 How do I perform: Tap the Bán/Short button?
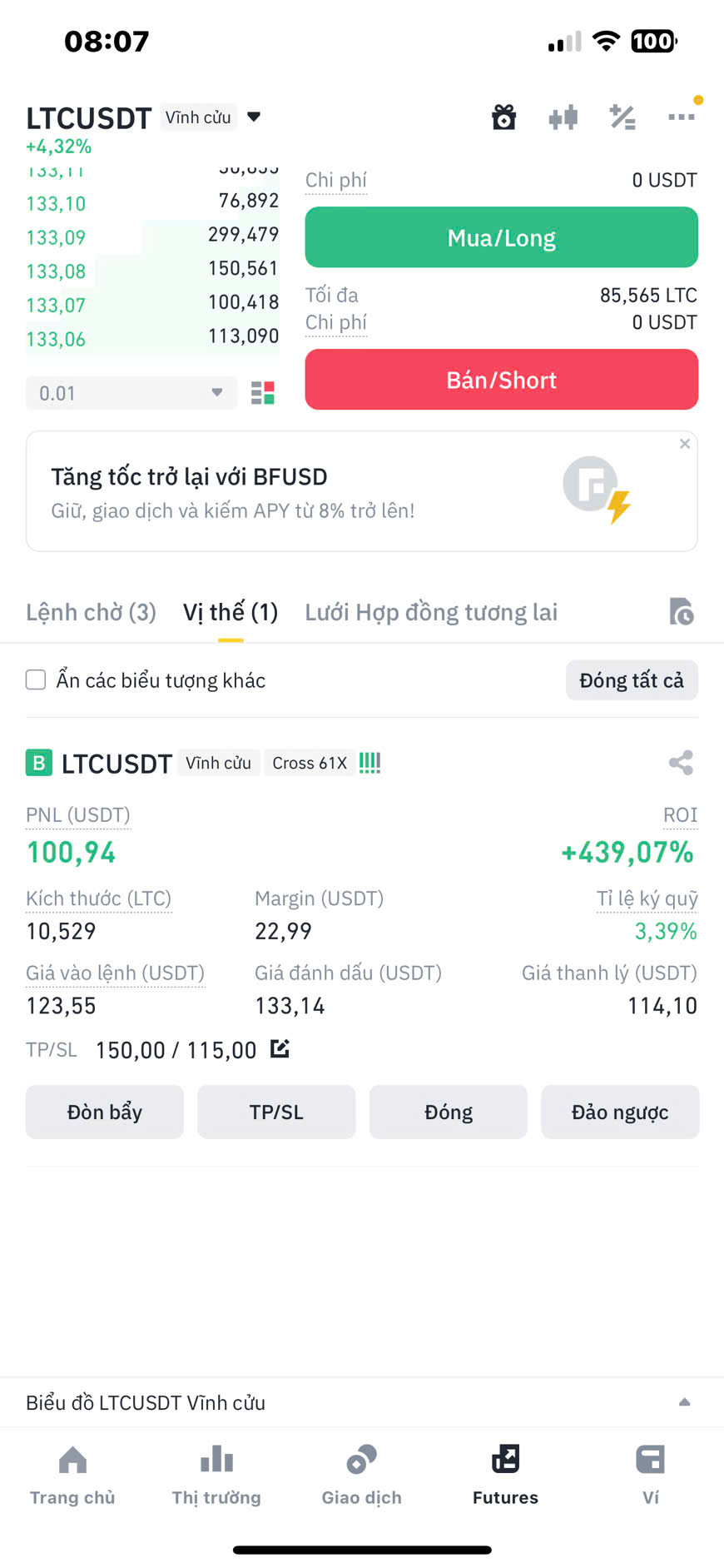[501, 380]
